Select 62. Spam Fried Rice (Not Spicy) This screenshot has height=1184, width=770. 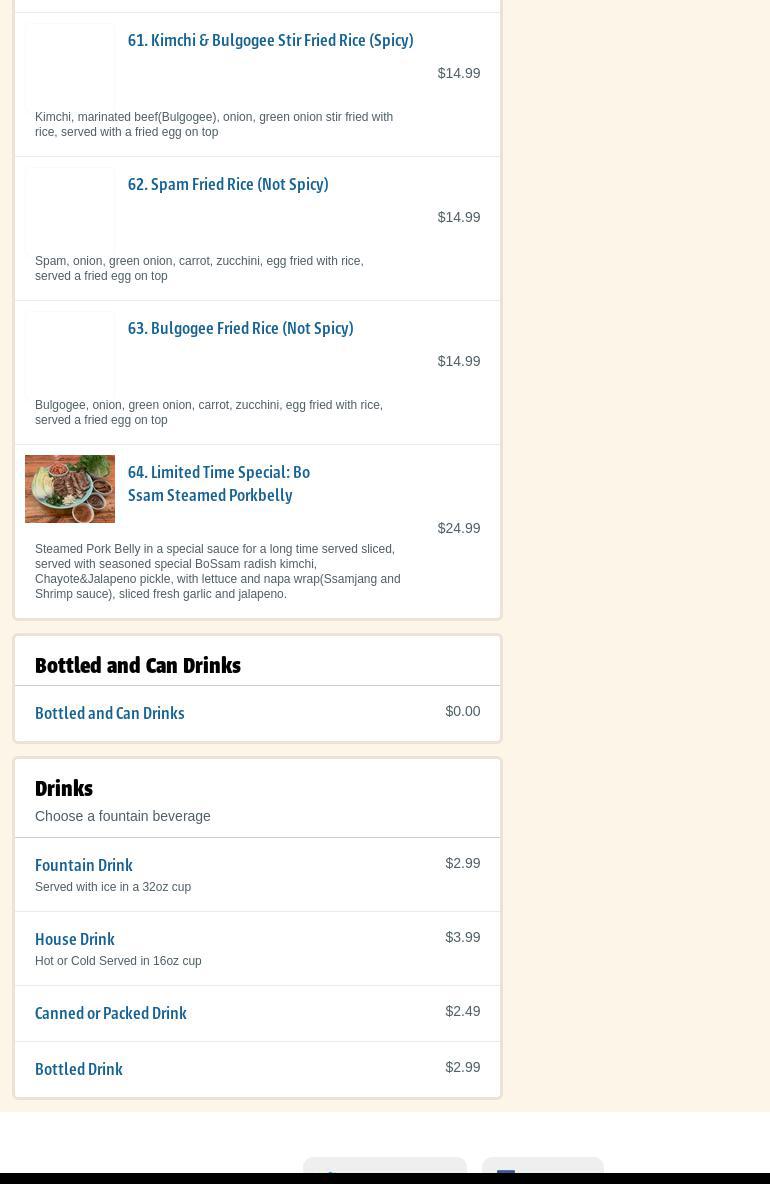point(228,185)
